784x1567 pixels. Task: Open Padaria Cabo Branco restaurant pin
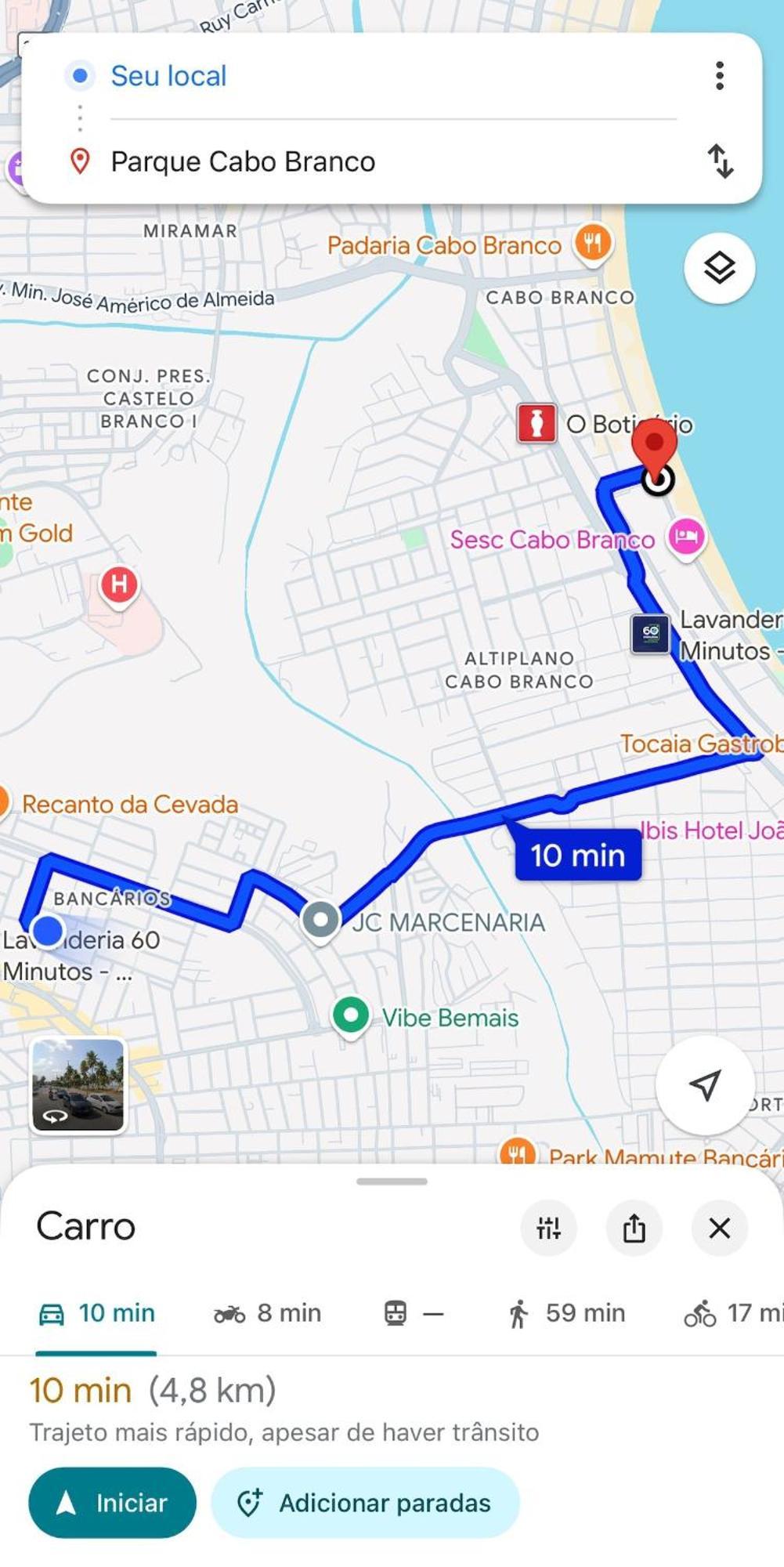(593, 244)
